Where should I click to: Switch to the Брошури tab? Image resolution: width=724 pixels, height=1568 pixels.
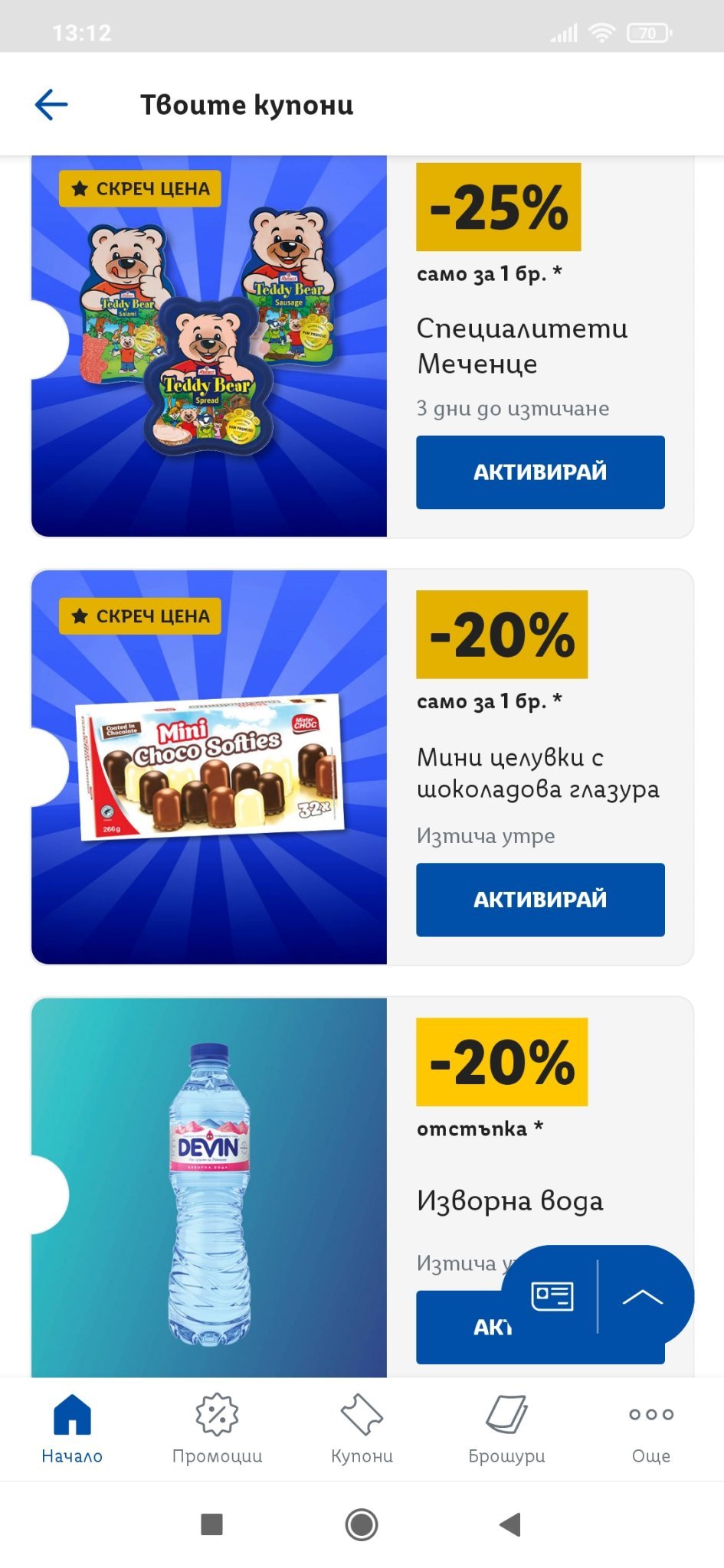pyautogui.click(x=506, y=1428)
